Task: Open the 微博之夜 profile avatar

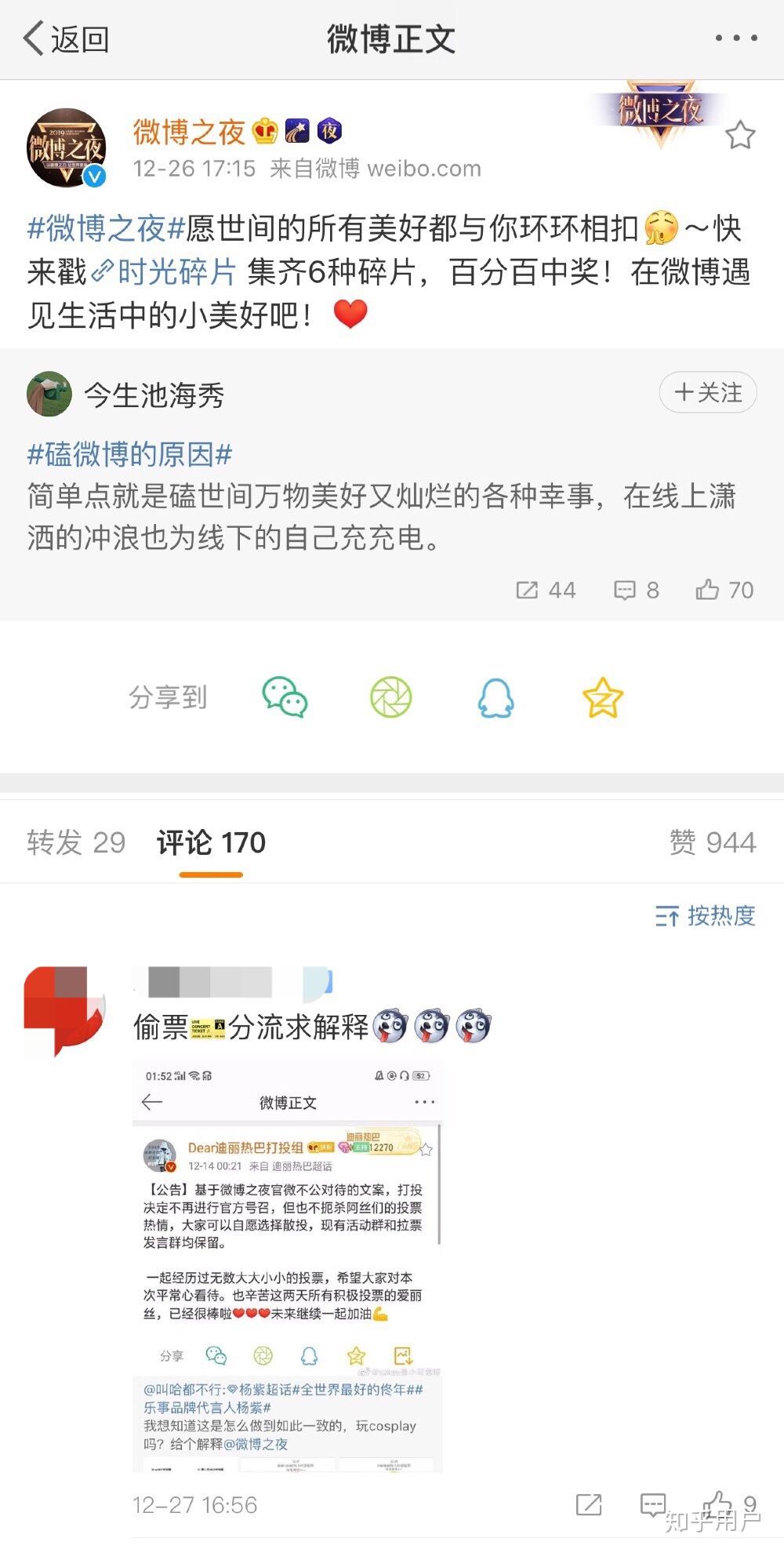Action: click(x=67, y=147)
